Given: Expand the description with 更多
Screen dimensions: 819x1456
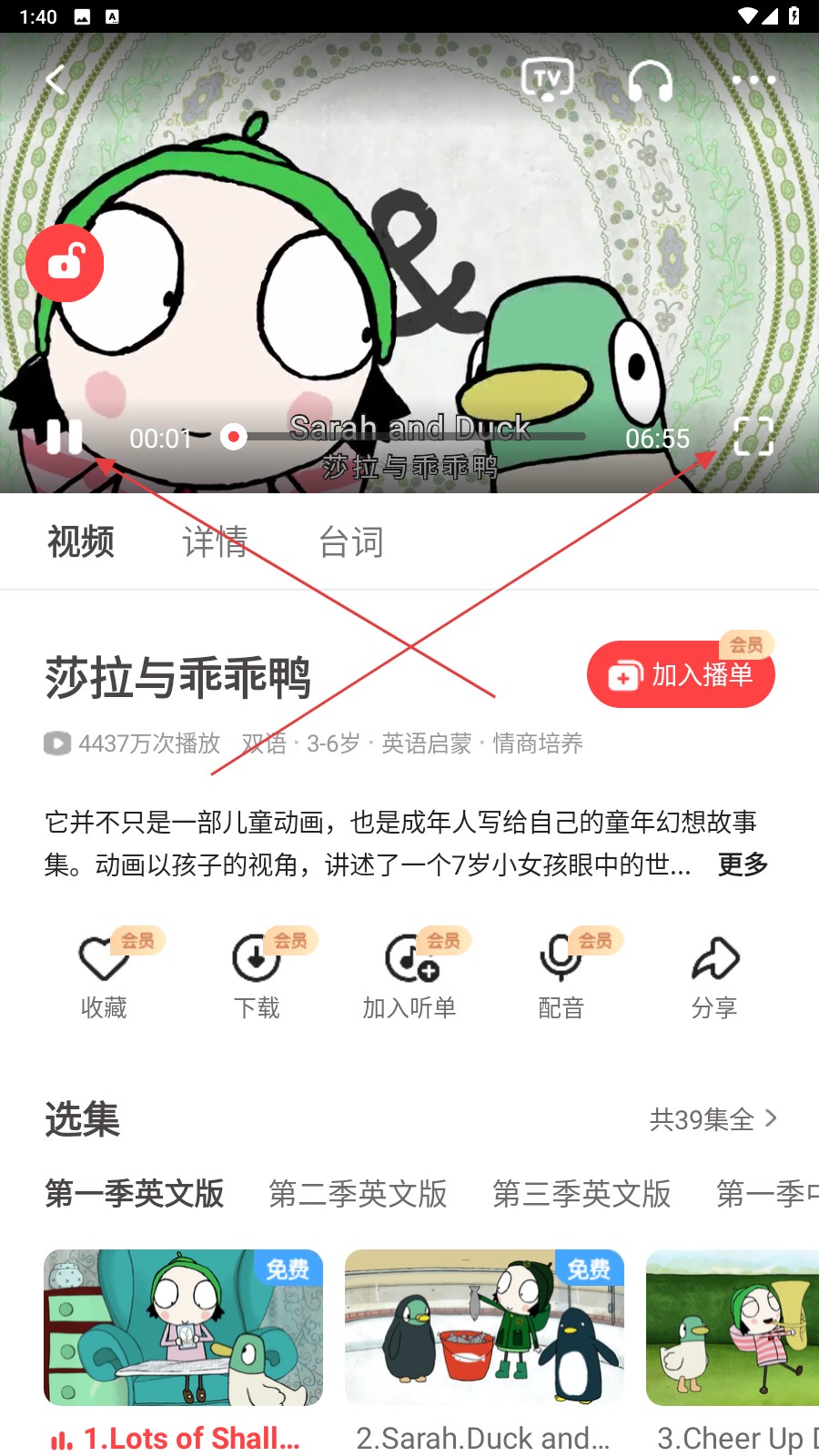Looking at the screenshot, I should (x=743, y=864).
